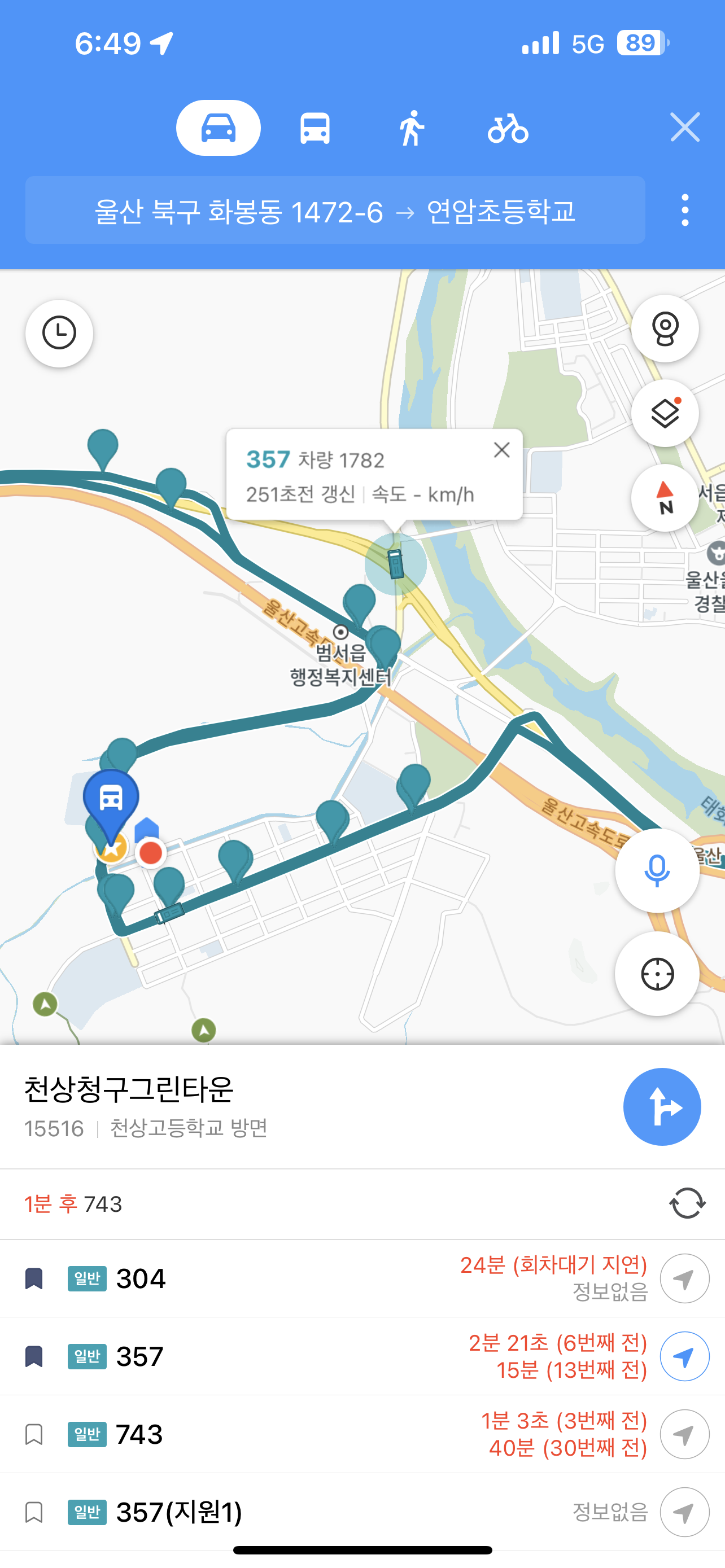725x1568 pixels.
Task: Get directions to 천상청구그린타운 stop
Action: point(662,1107)
